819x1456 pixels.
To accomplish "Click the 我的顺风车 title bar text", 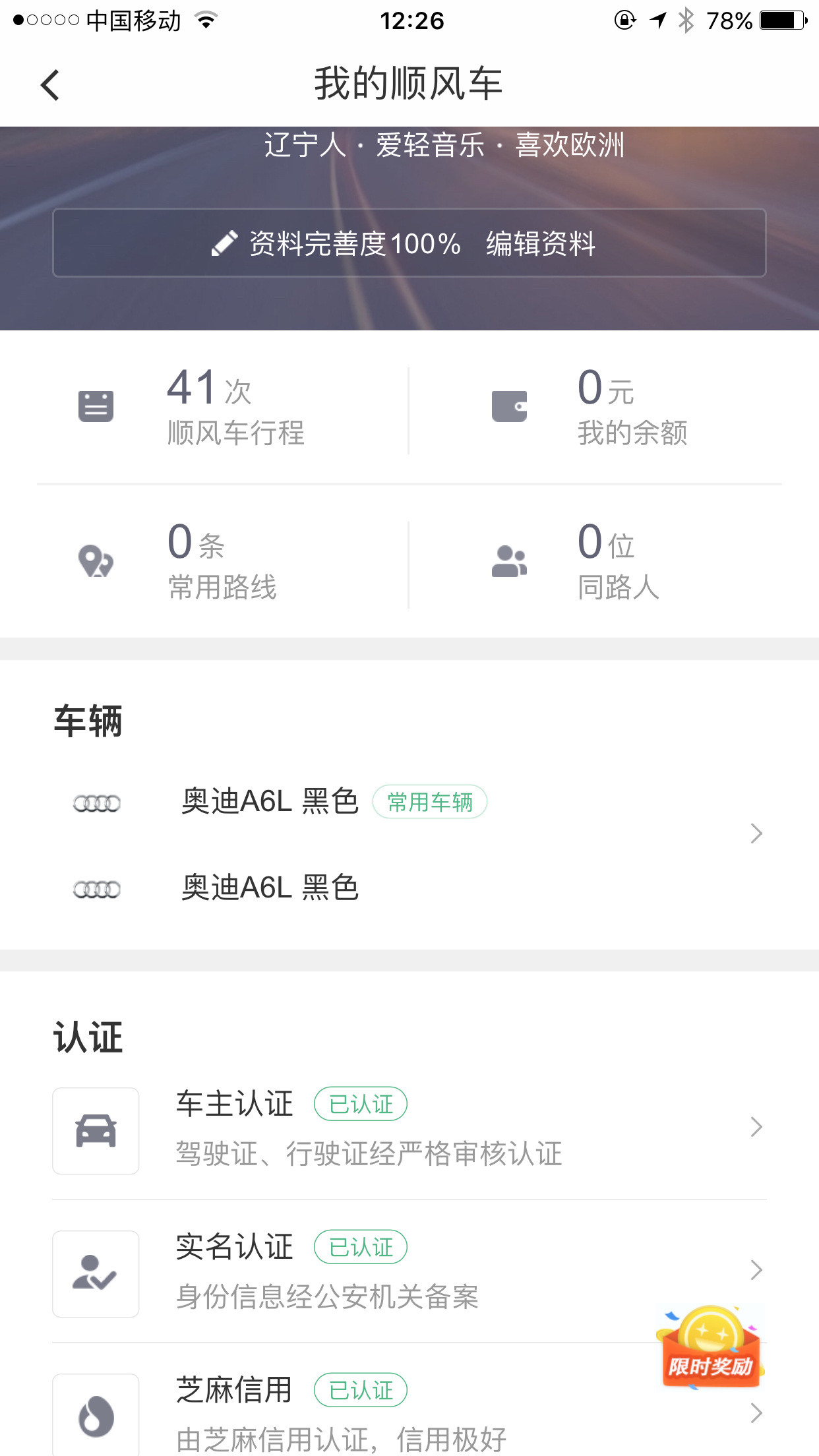I will coord(409,84).
